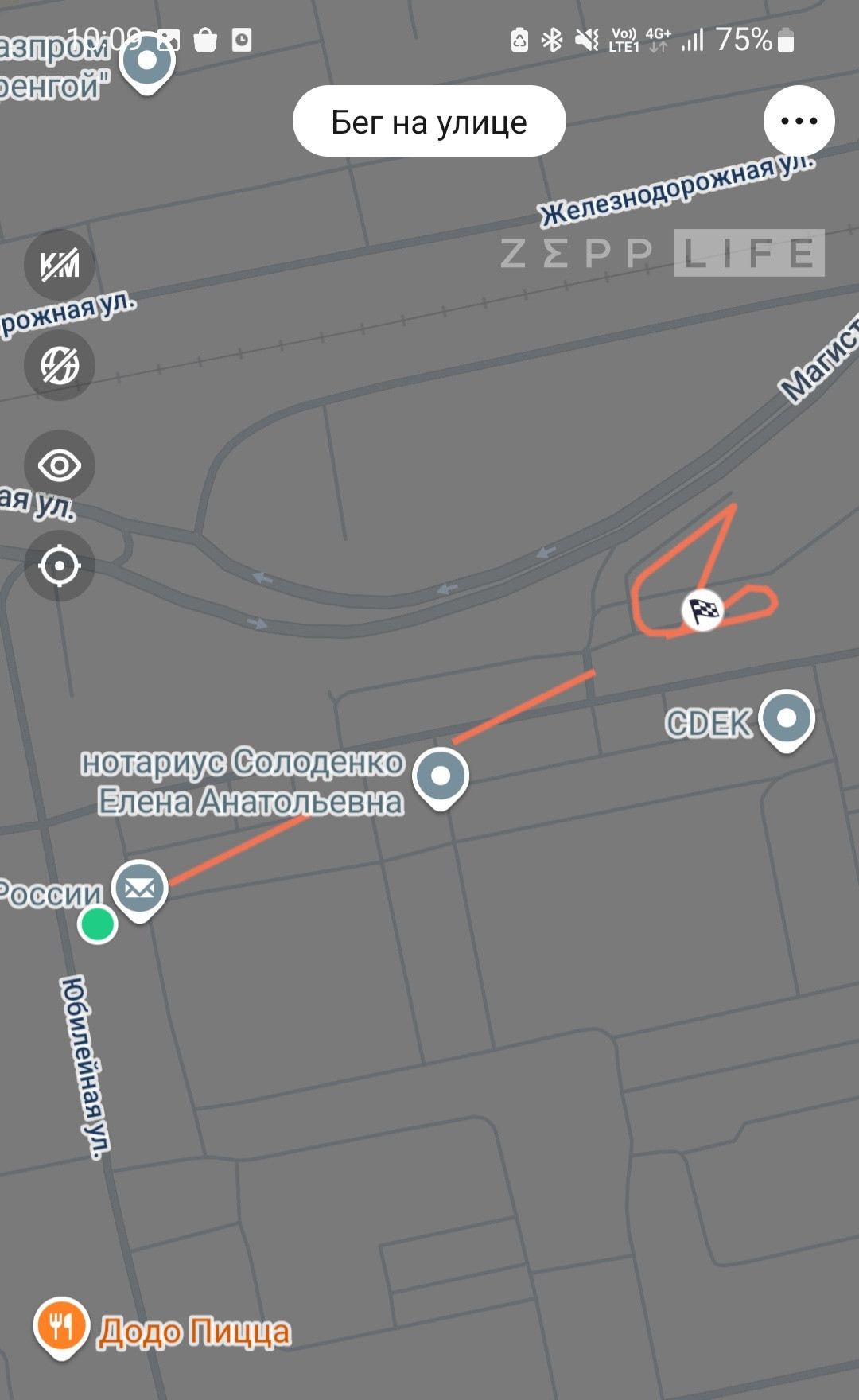Recenter map with the location target icon
859x1400 pixels.
[60, 566]
